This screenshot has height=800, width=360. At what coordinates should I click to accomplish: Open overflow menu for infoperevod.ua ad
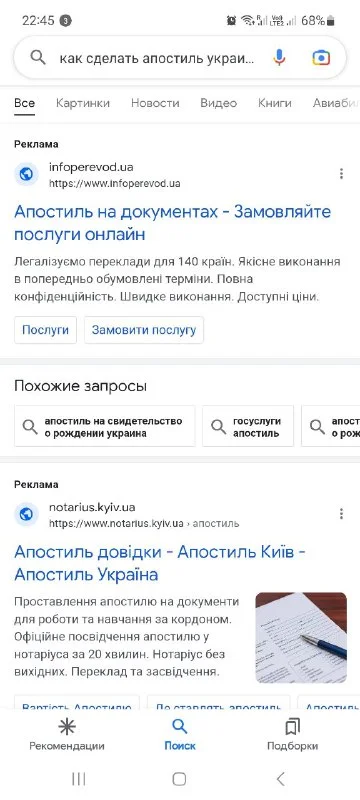[x=341, y=173]
